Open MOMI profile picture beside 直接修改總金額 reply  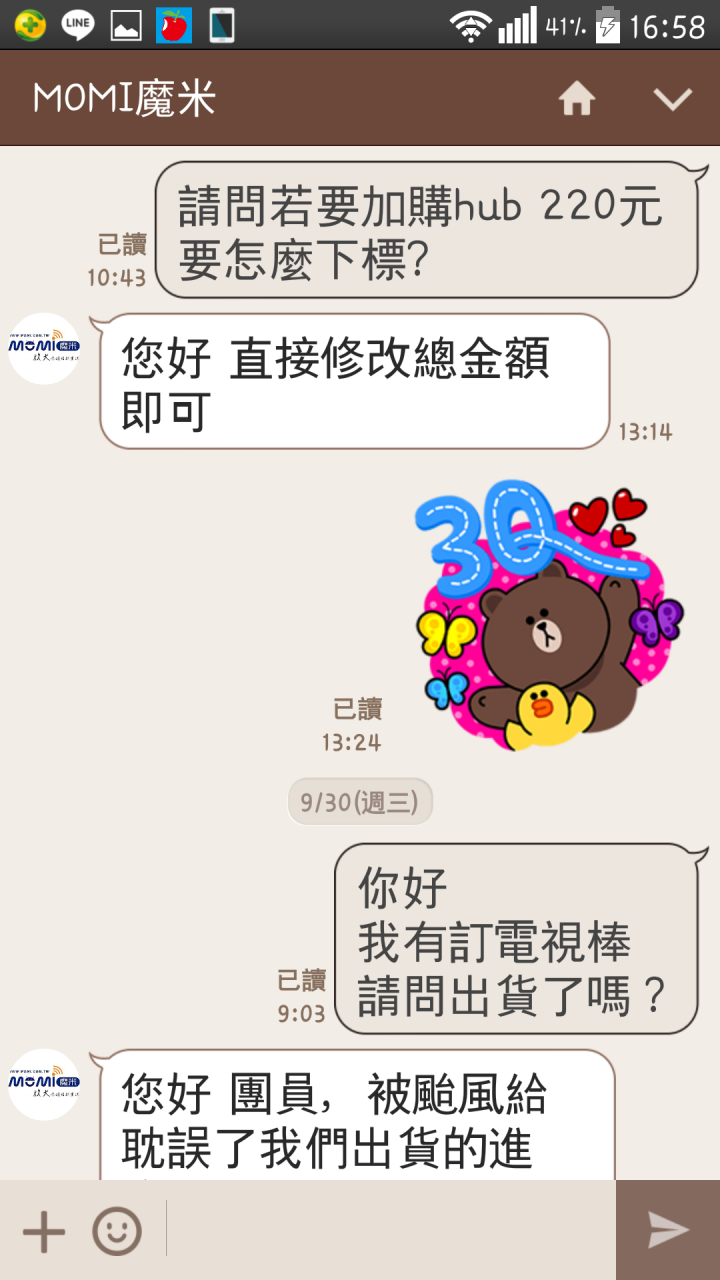[x=44, y=349]
